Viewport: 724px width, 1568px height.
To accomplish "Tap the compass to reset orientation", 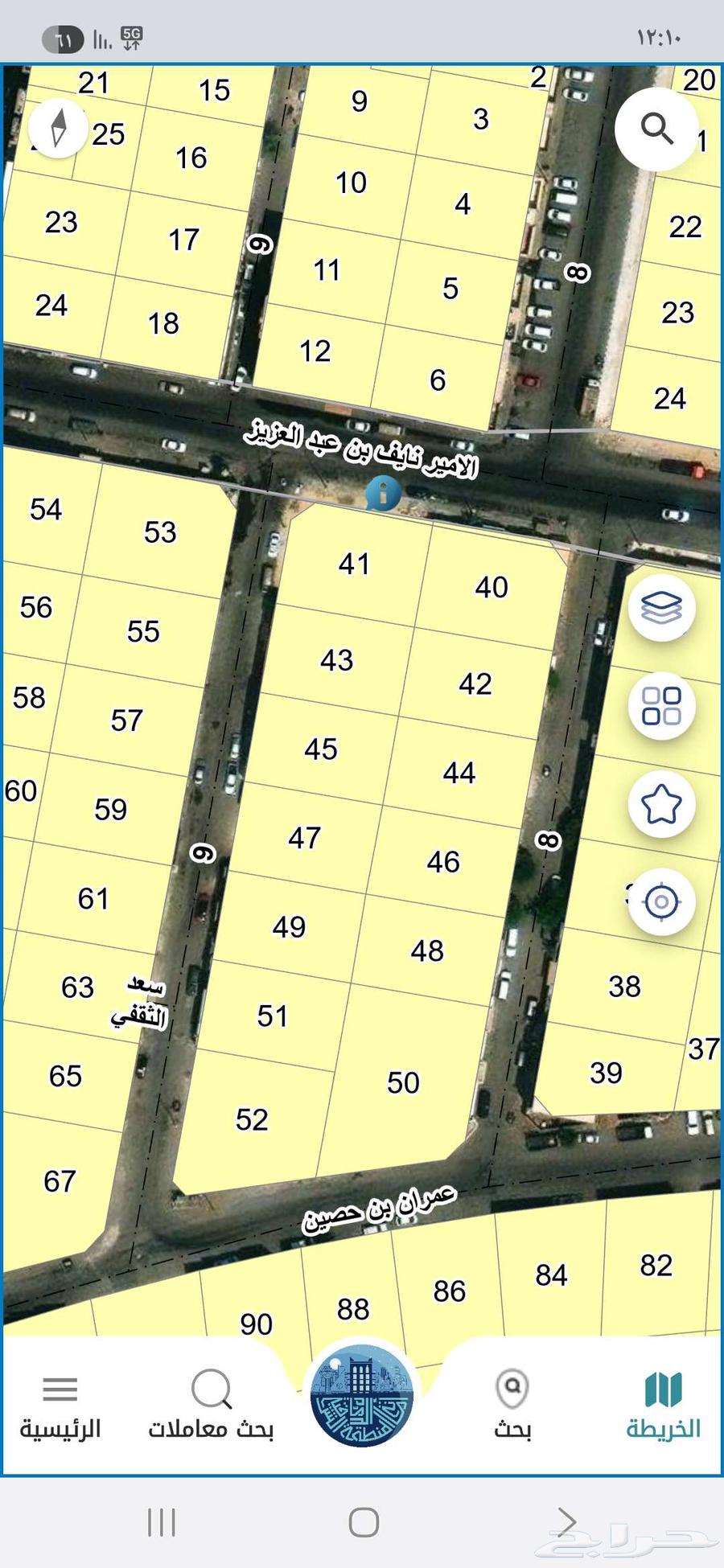I will (58, 129).
